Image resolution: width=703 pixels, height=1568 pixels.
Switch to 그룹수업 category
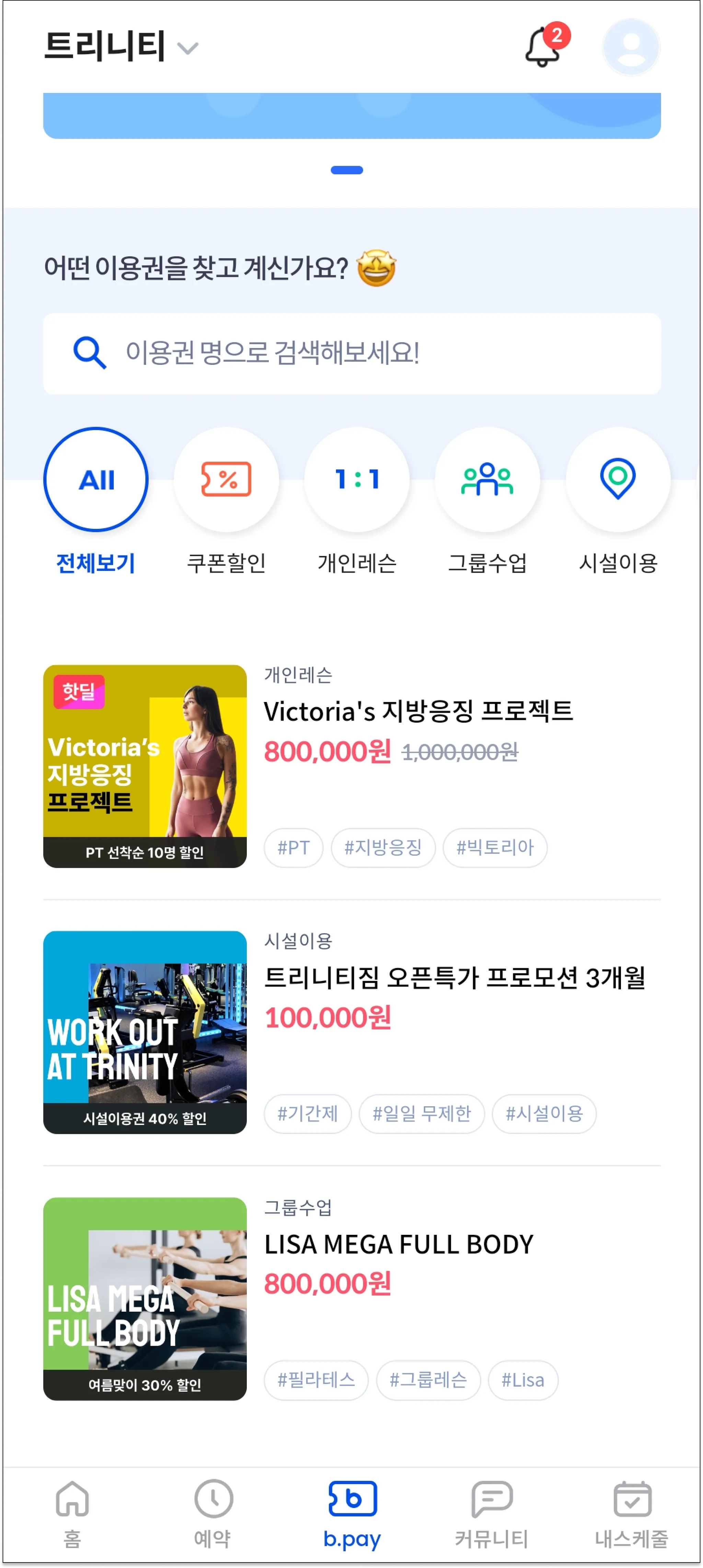(x=487, y=480)
